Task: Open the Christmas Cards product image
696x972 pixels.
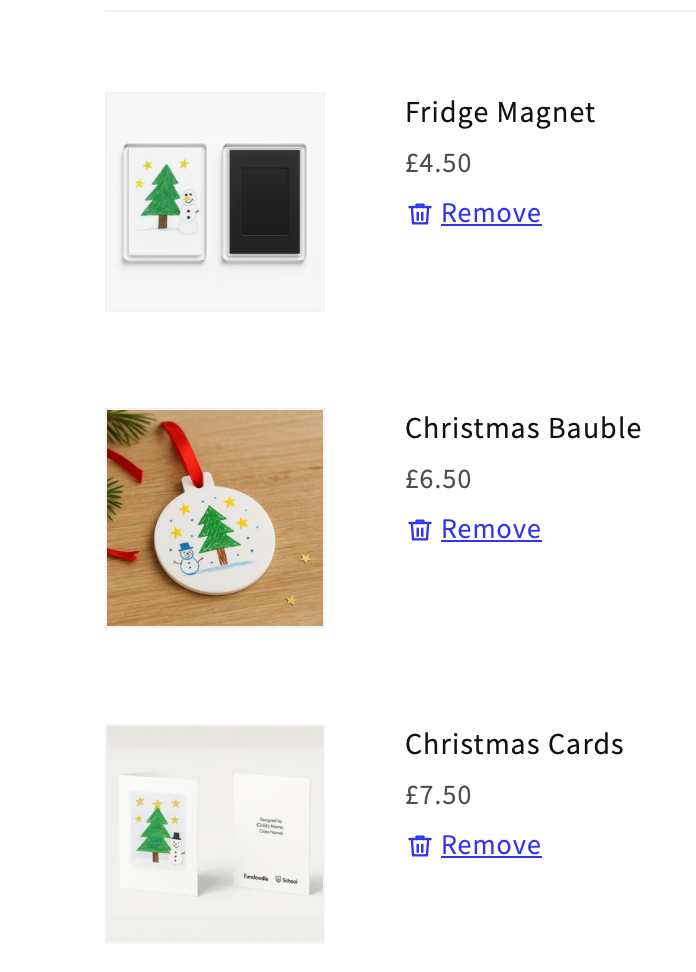Action: click(215, 834)
